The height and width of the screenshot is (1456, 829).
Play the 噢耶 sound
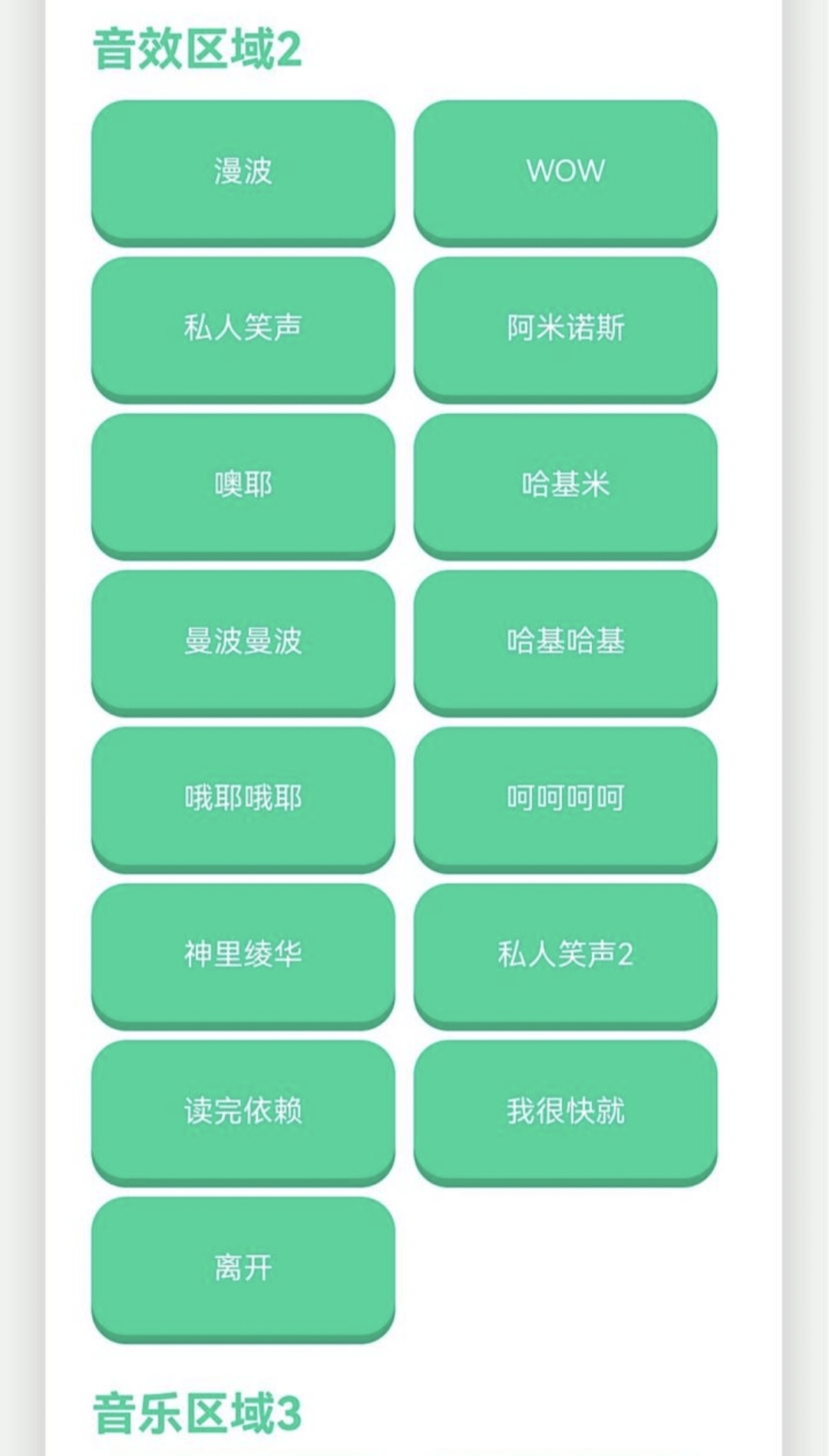243,484
